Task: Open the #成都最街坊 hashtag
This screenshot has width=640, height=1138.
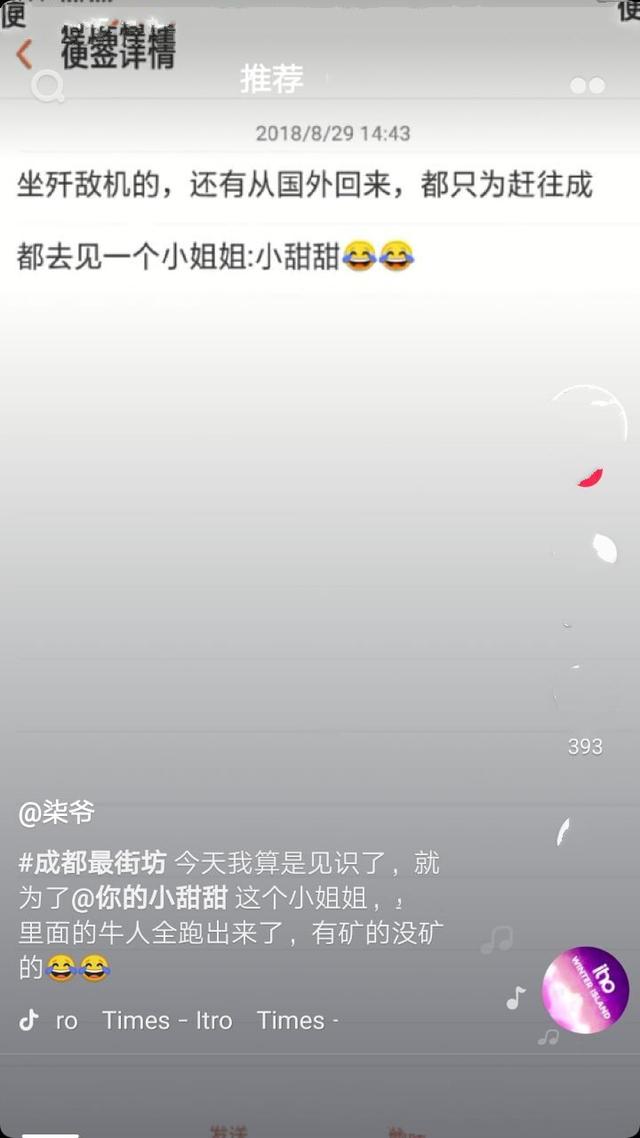Action: click(x=94, y=862)
